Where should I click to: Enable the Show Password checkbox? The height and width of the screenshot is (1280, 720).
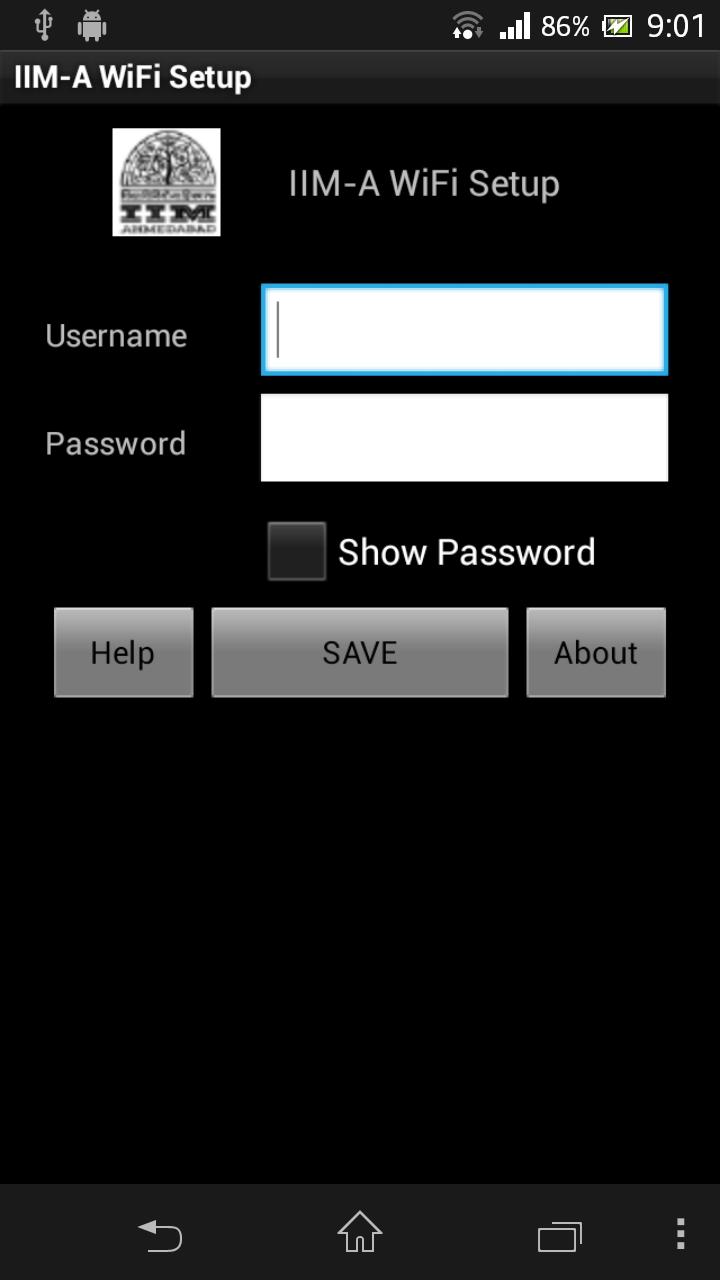coord(297,551)
